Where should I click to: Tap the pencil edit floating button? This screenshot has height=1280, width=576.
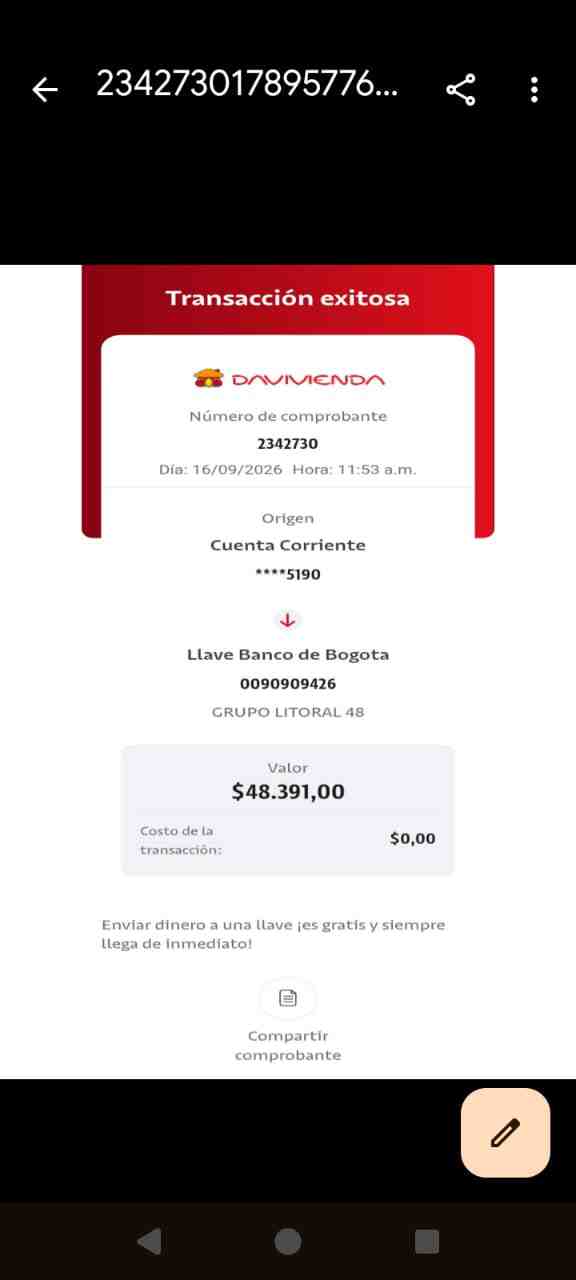point(505,1133)
